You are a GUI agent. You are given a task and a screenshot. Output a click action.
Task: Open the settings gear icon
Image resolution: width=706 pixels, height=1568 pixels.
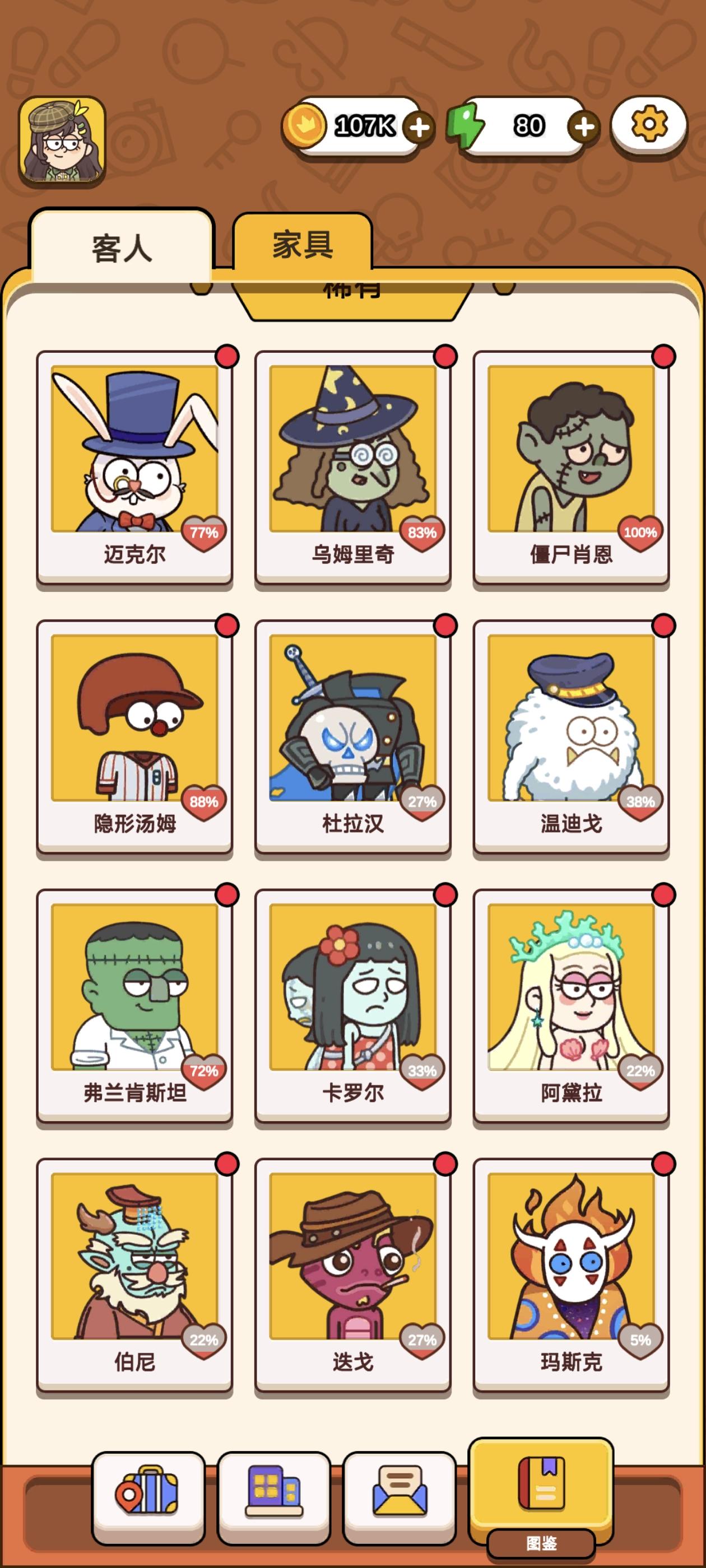(648, 125)
